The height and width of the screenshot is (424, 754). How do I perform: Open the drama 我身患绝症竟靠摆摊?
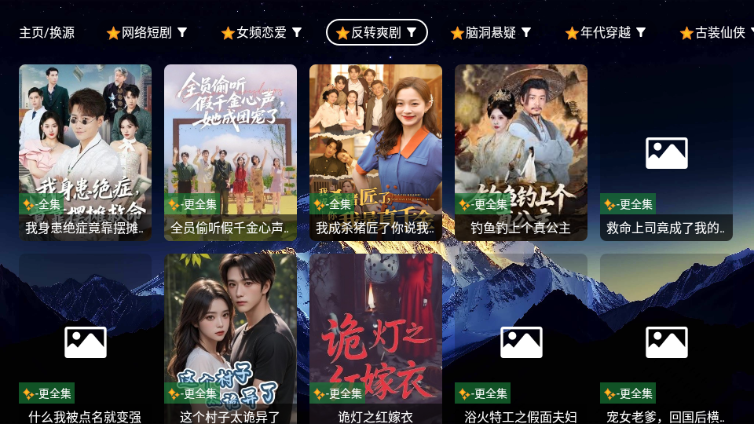click(x=85, y=150)
